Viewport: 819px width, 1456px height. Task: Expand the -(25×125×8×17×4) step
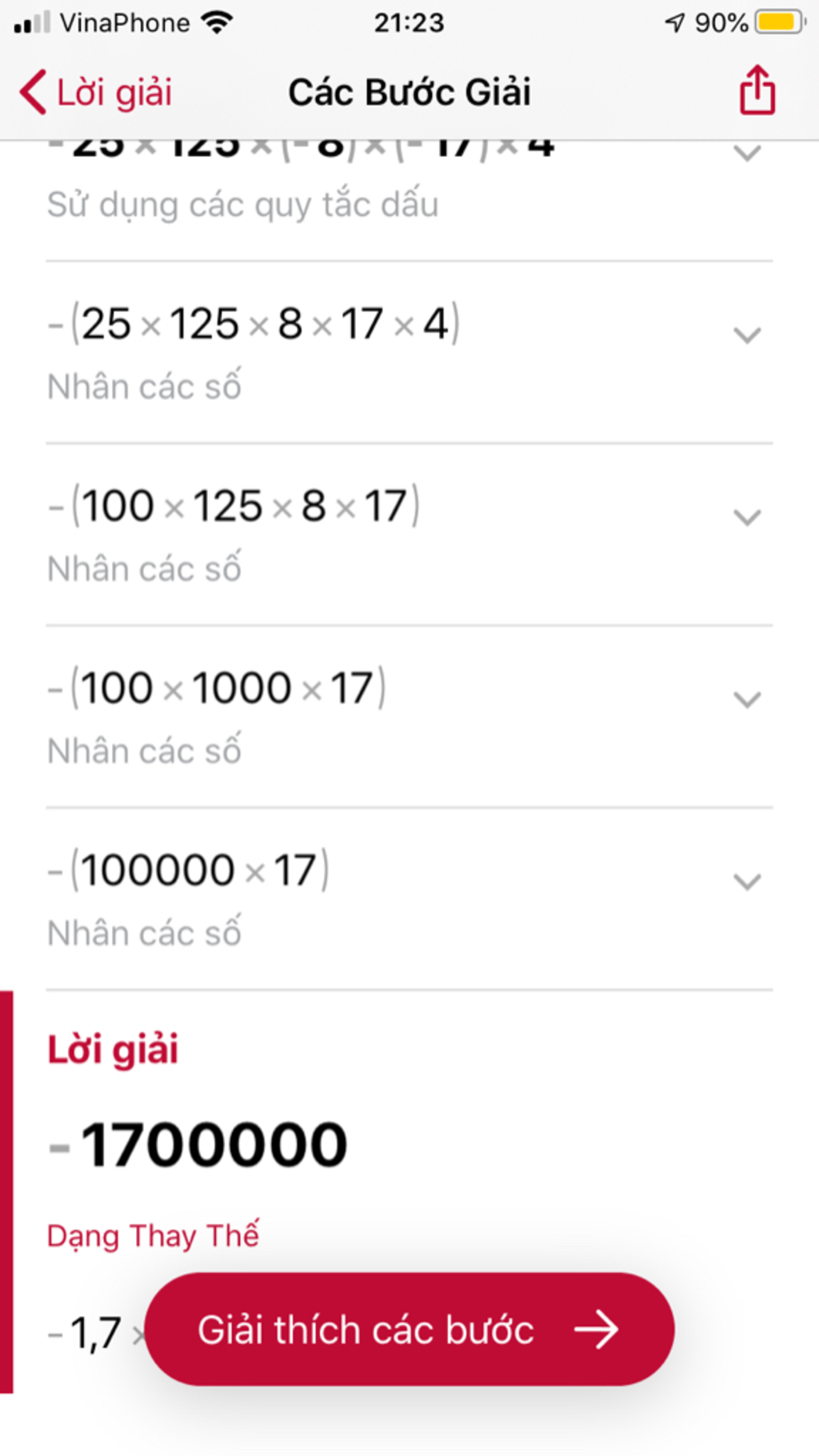click(x=747, y=335)
